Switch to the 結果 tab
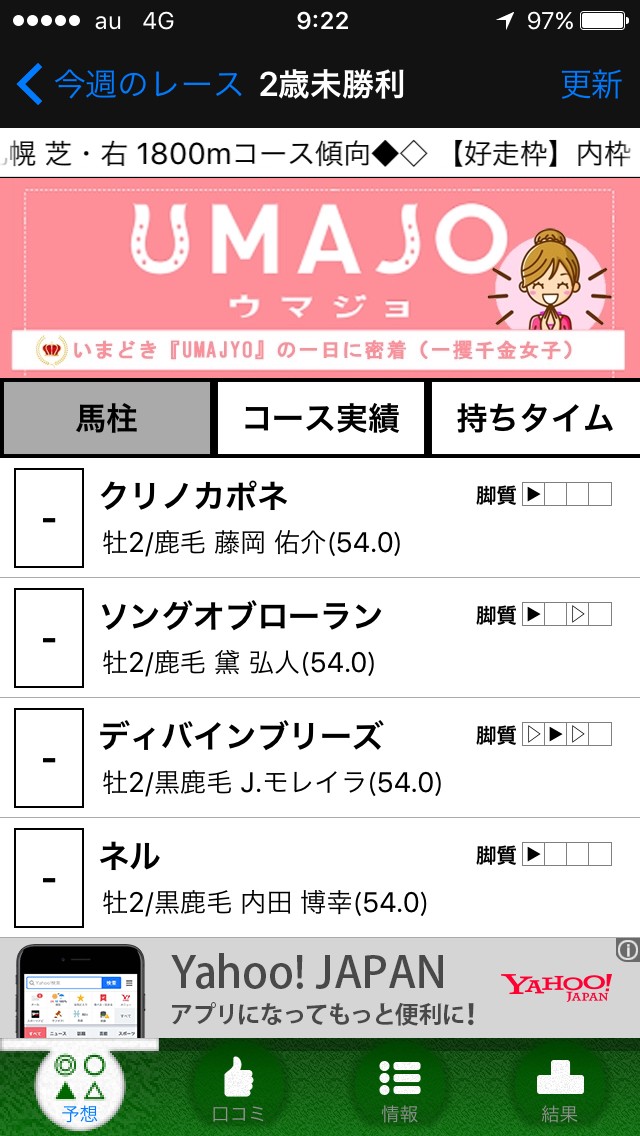Viewport: 640px width, 1136px height. coord(560,1088)
